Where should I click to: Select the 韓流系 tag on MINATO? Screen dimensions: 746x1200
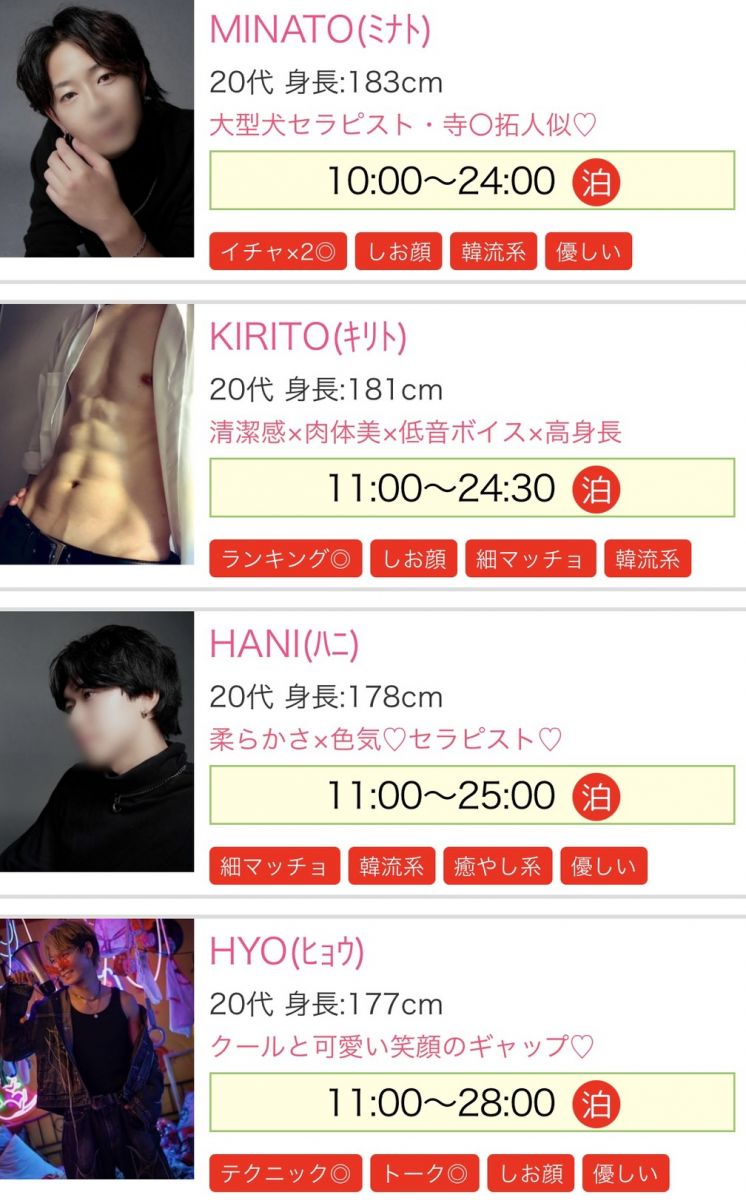(493, 252)
